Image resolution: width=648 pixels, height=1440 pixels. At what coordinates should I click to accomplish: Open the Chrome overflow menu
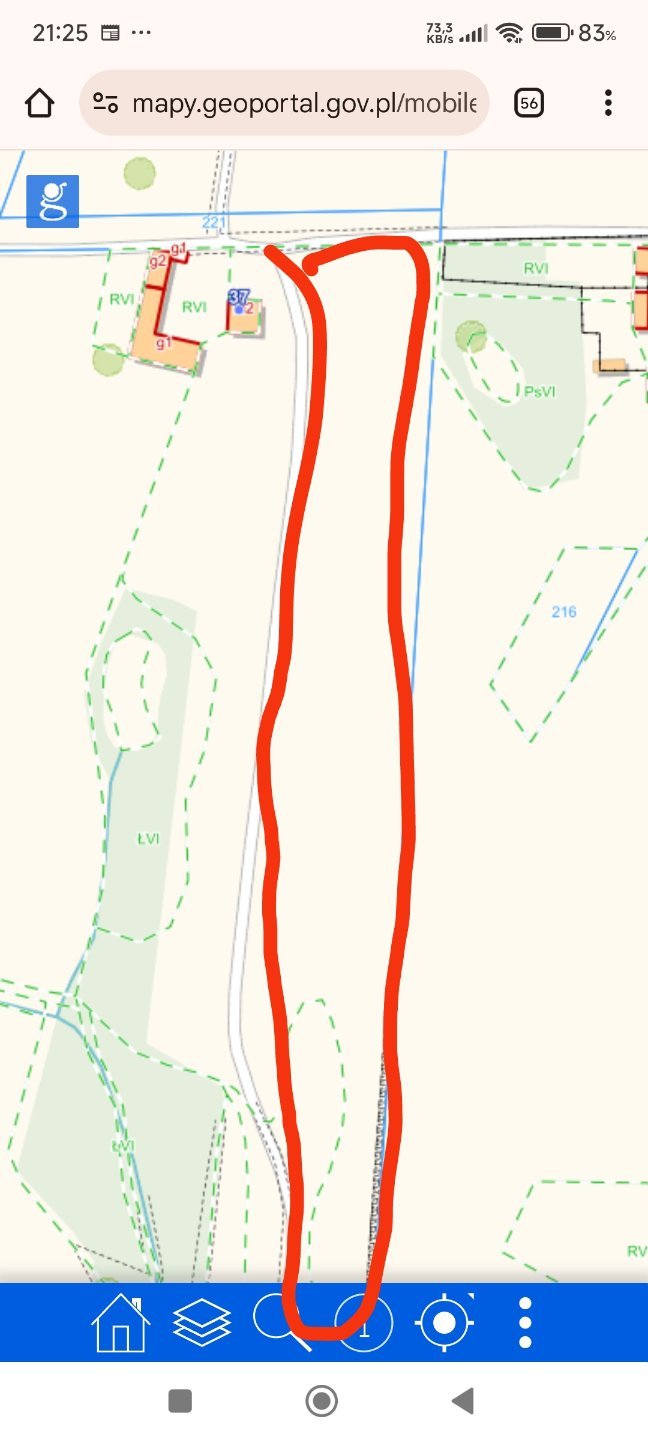[608, 102]
